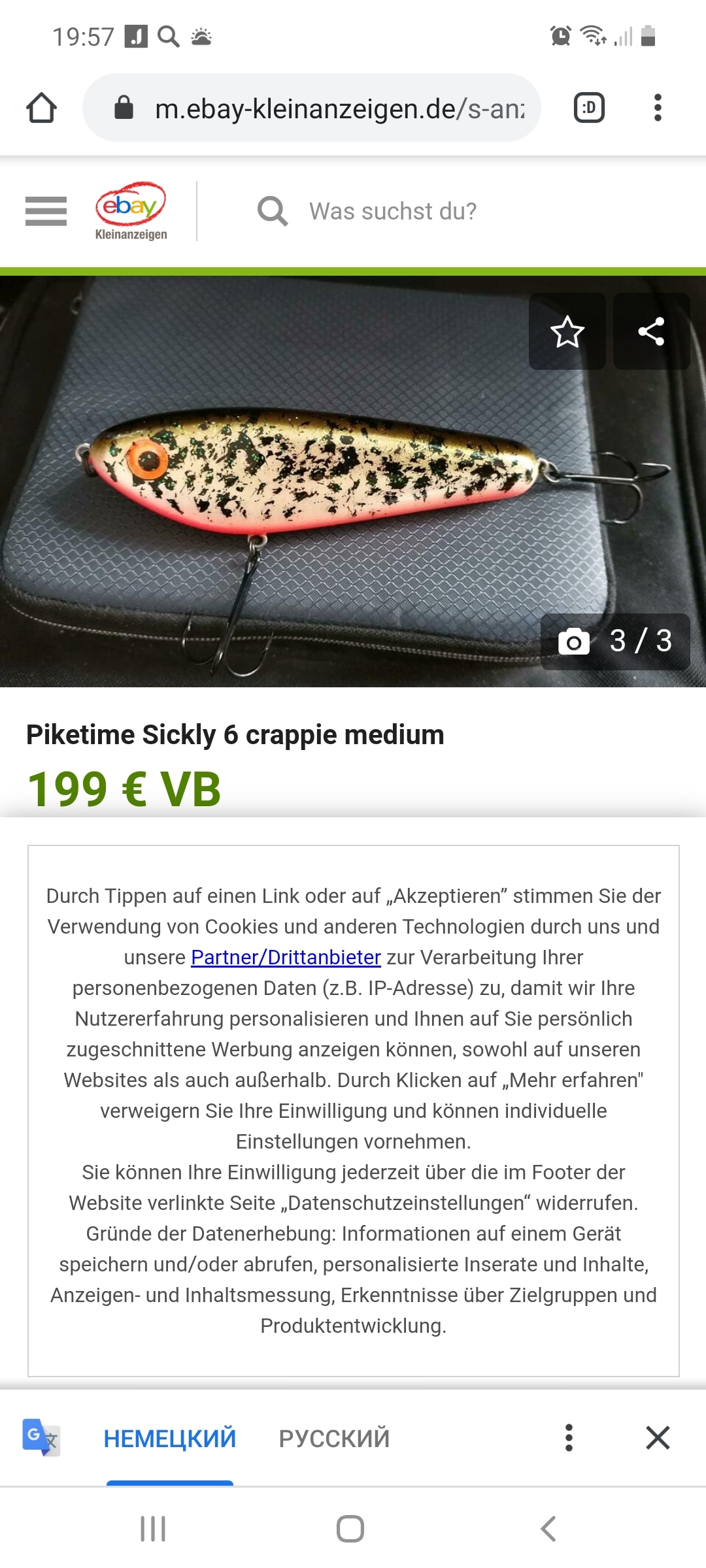Switch translation to Русский
706x1568 pixels.
click(x=334, y=1438)
